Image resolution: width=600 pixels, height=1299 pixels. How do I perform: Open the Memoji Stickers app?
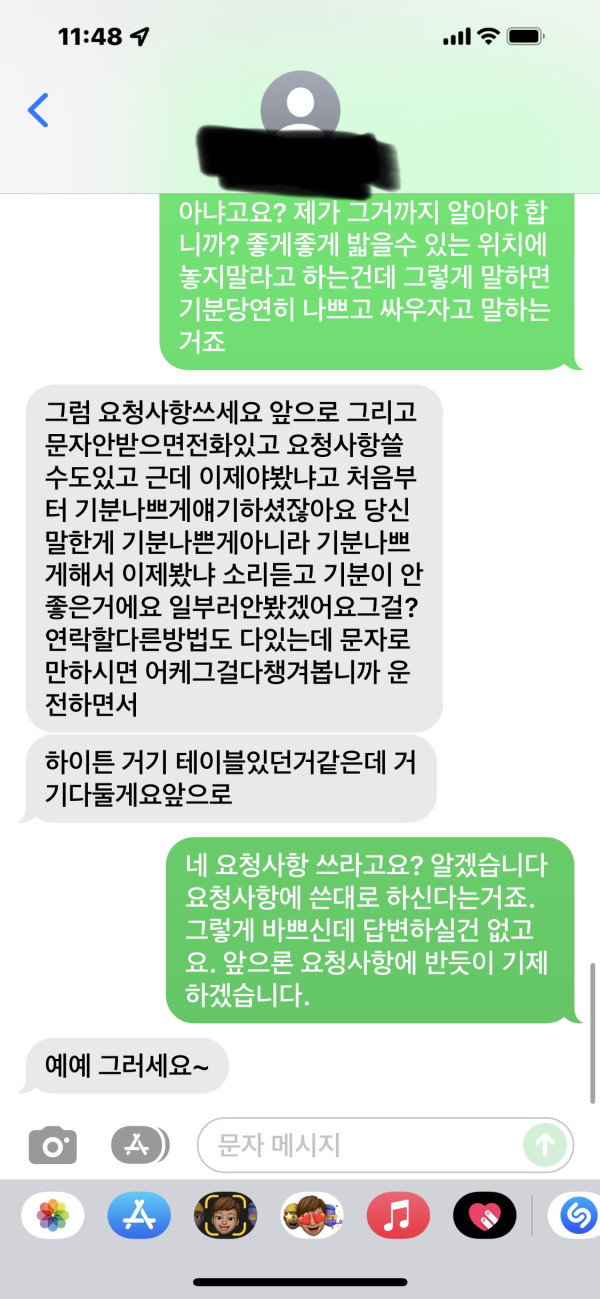coord(312,1215)
